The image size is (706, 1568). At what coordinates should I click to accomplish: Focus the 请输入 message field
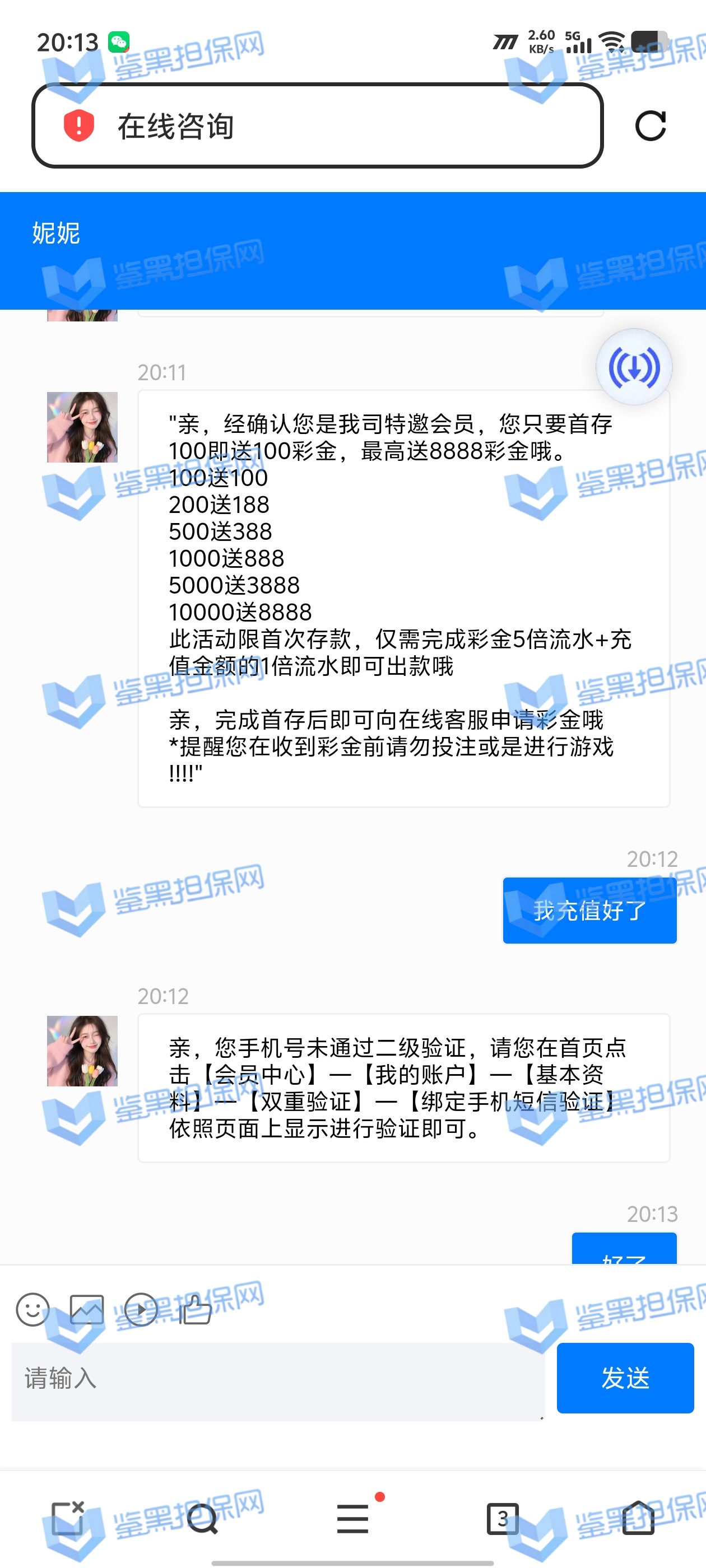[278, 1379]
